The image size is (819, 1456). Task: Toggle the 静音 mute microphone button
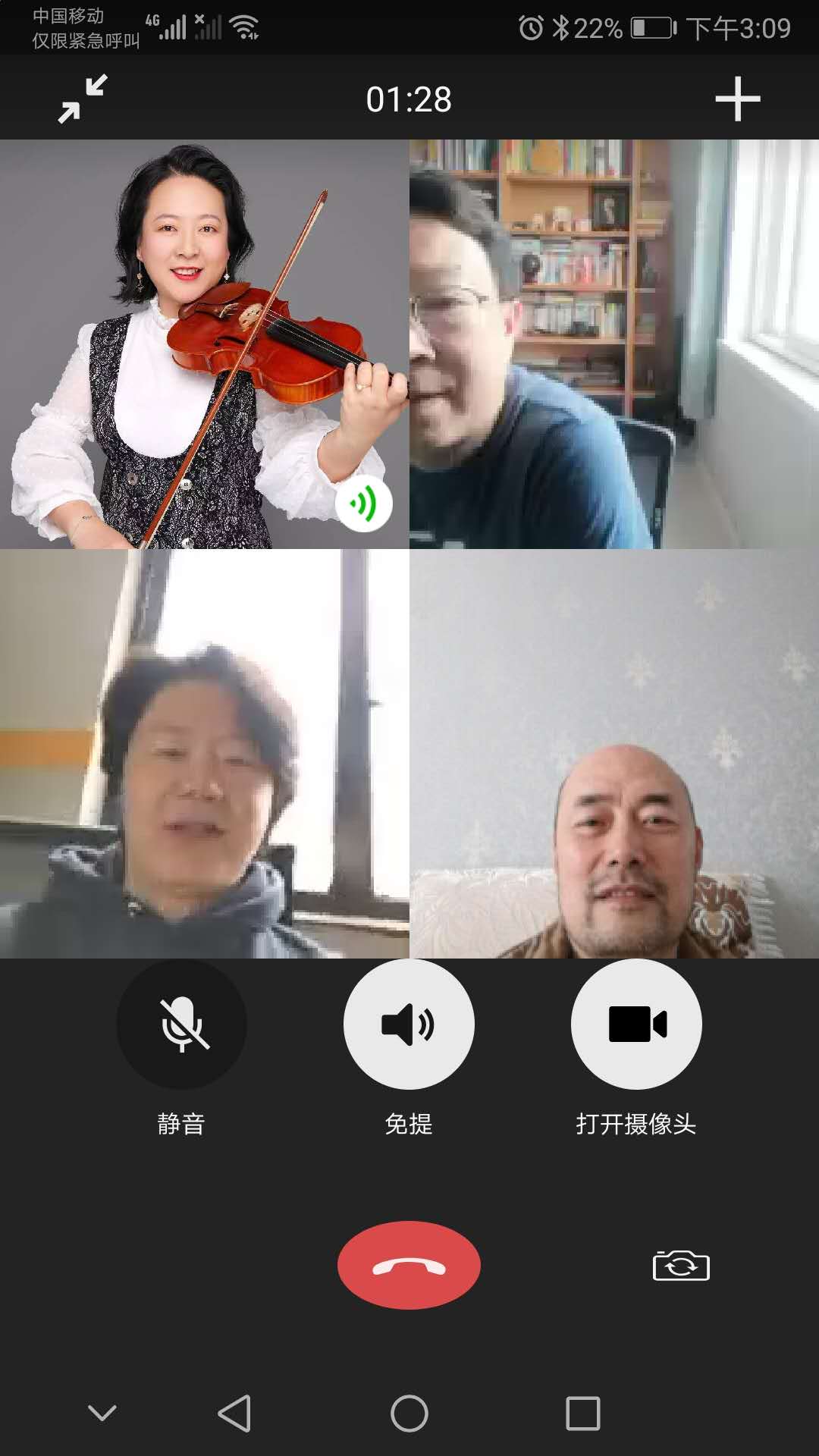181,1024
